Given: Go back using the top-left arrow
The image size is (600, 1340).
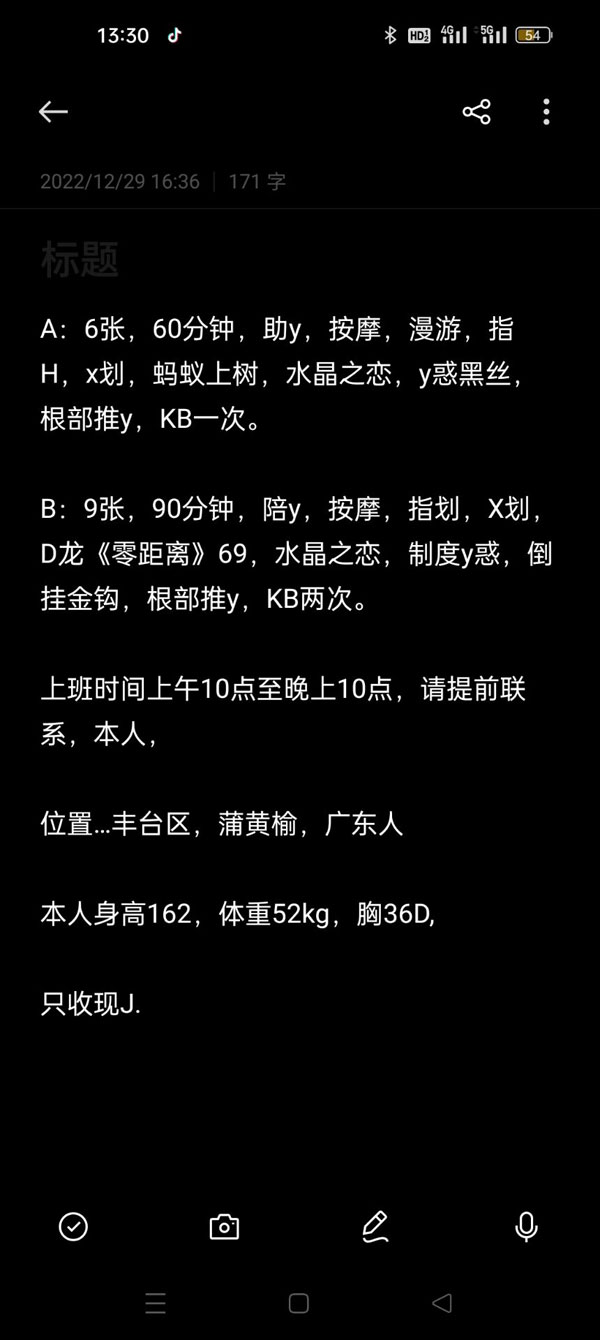Looking at the screenshot, I should click(x=53, y=112).
